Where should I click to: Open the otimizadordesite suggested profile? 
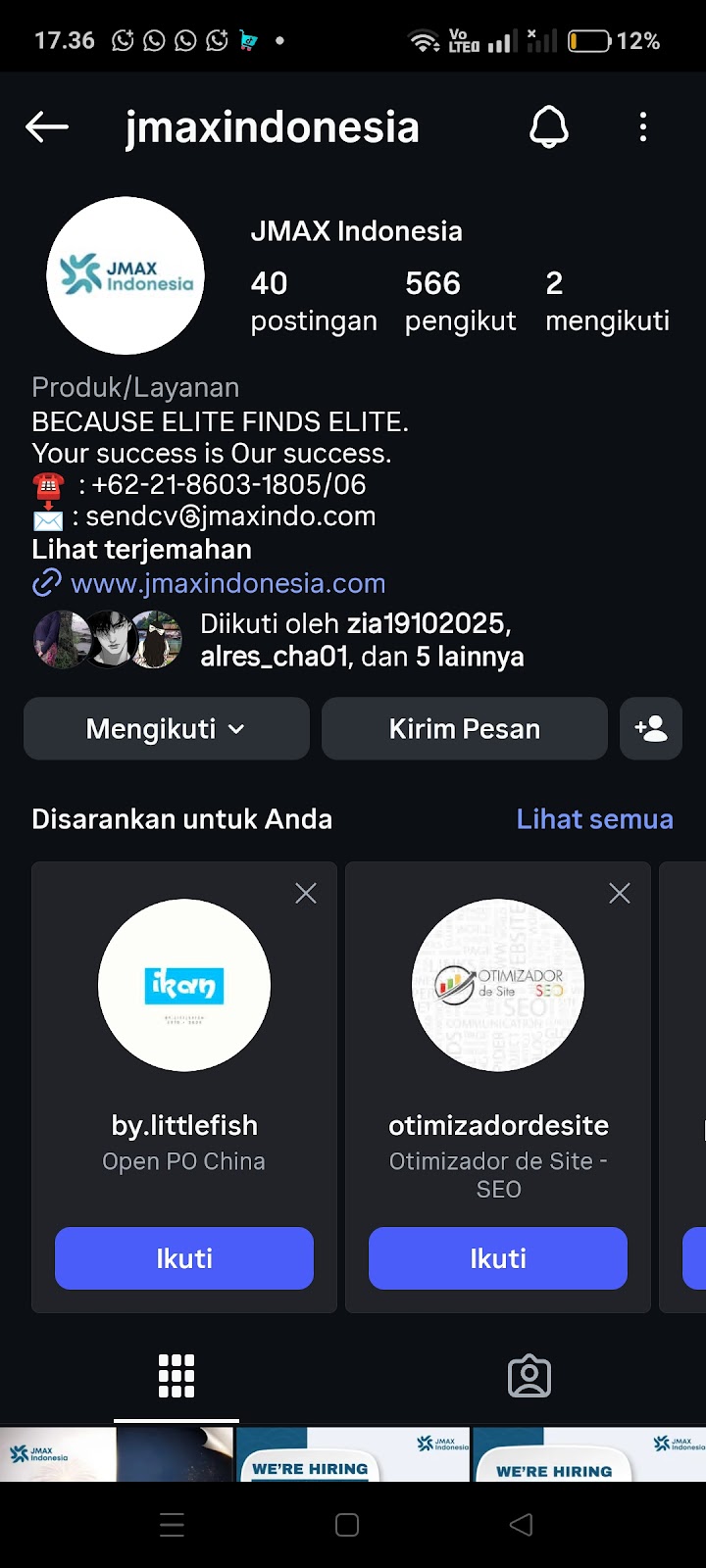[x=498, y=985]
